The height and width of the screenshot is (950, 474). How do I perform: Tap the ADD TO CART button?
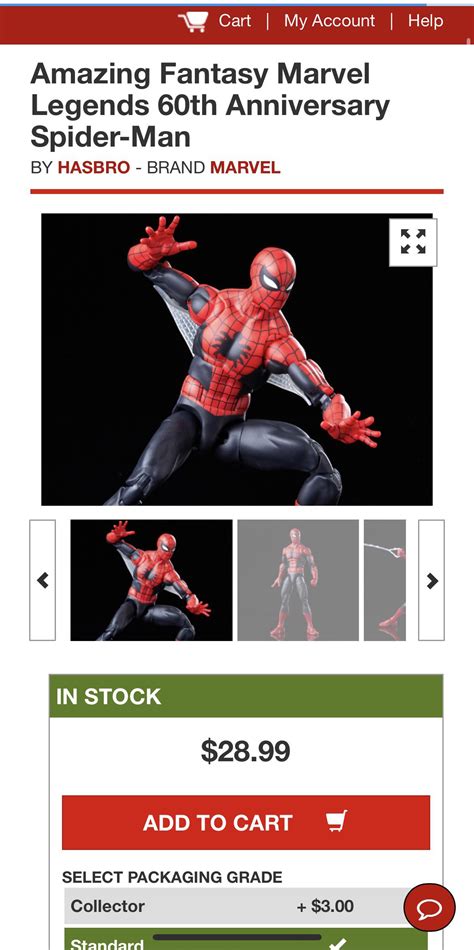point(246,822)
